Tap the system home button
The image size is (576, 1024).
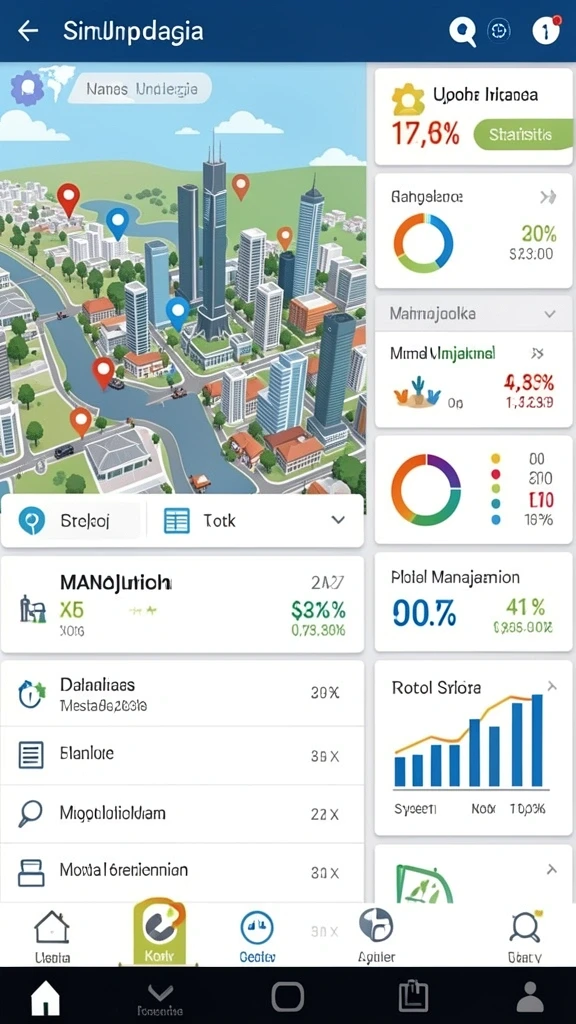click(46, 997)
